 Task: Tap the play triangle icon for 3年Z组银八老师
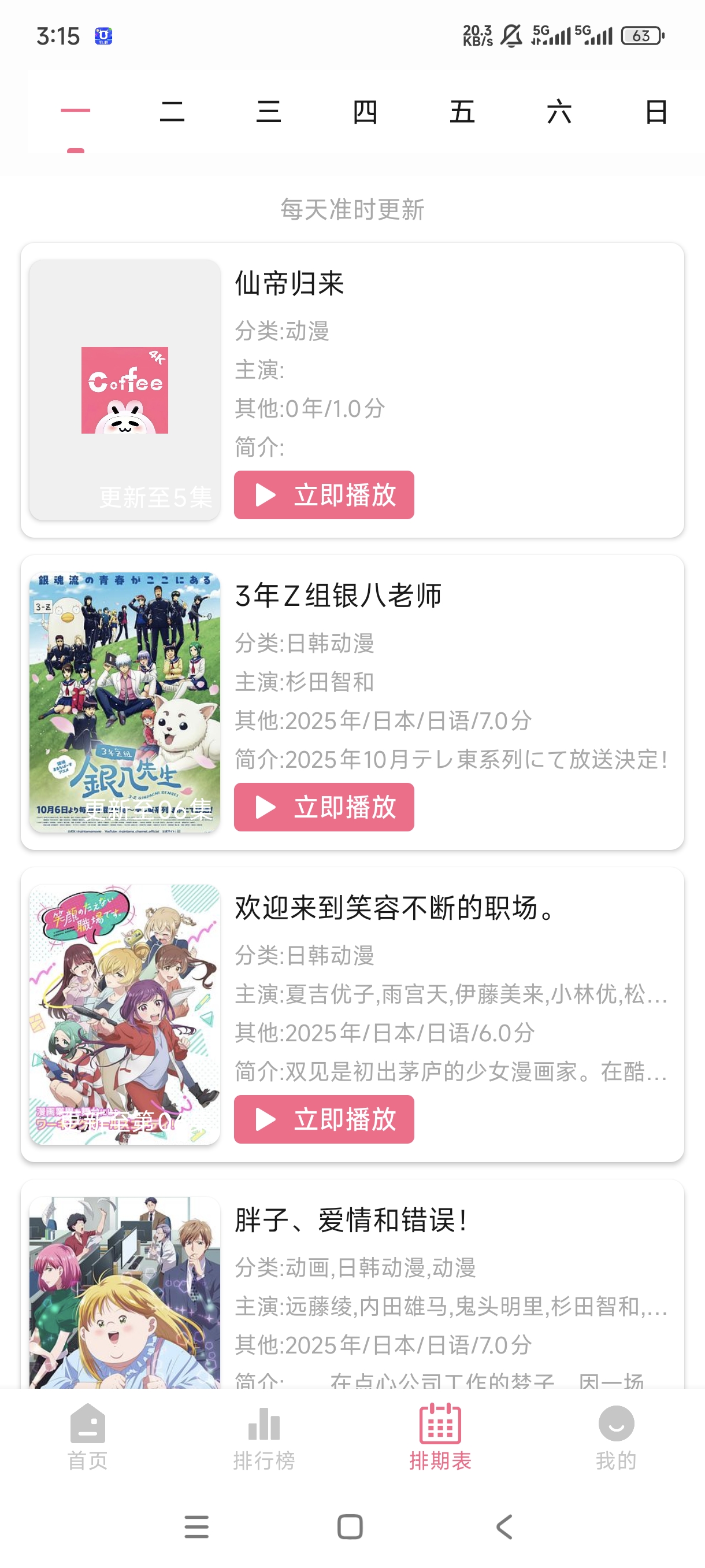266,808
